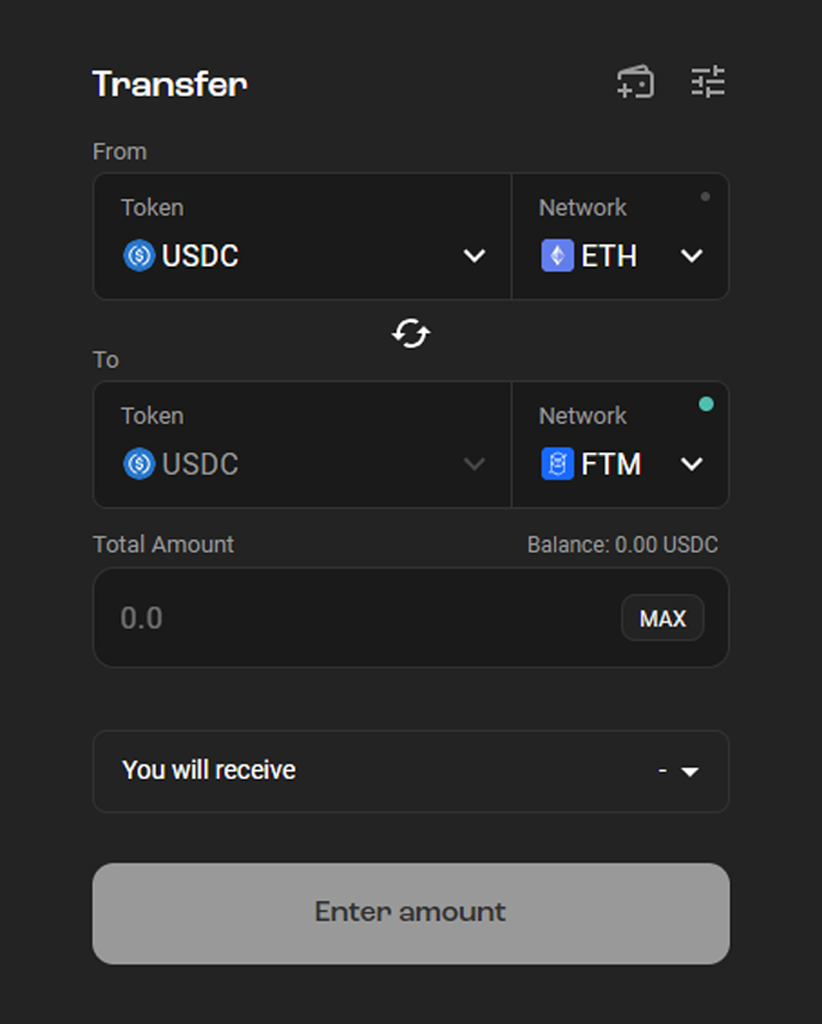Swap the From and To networks
This screenshot has width=822, height=1024.
tap(411, 334)
